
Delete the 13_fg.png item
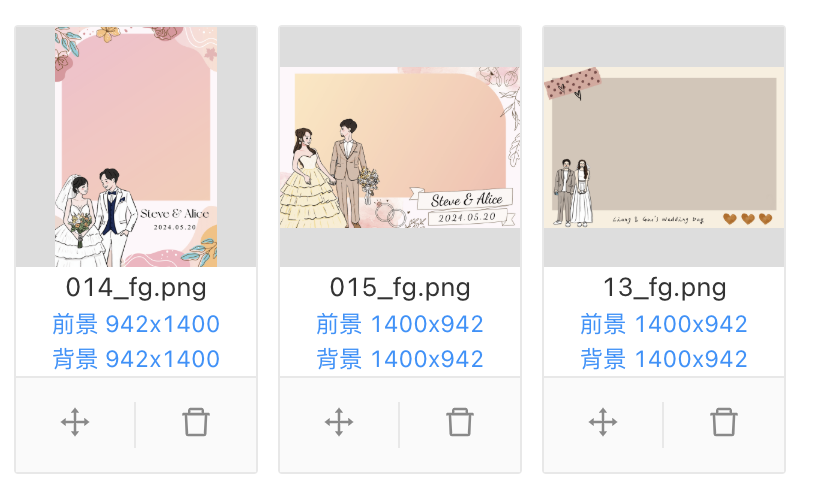(724, 423)
